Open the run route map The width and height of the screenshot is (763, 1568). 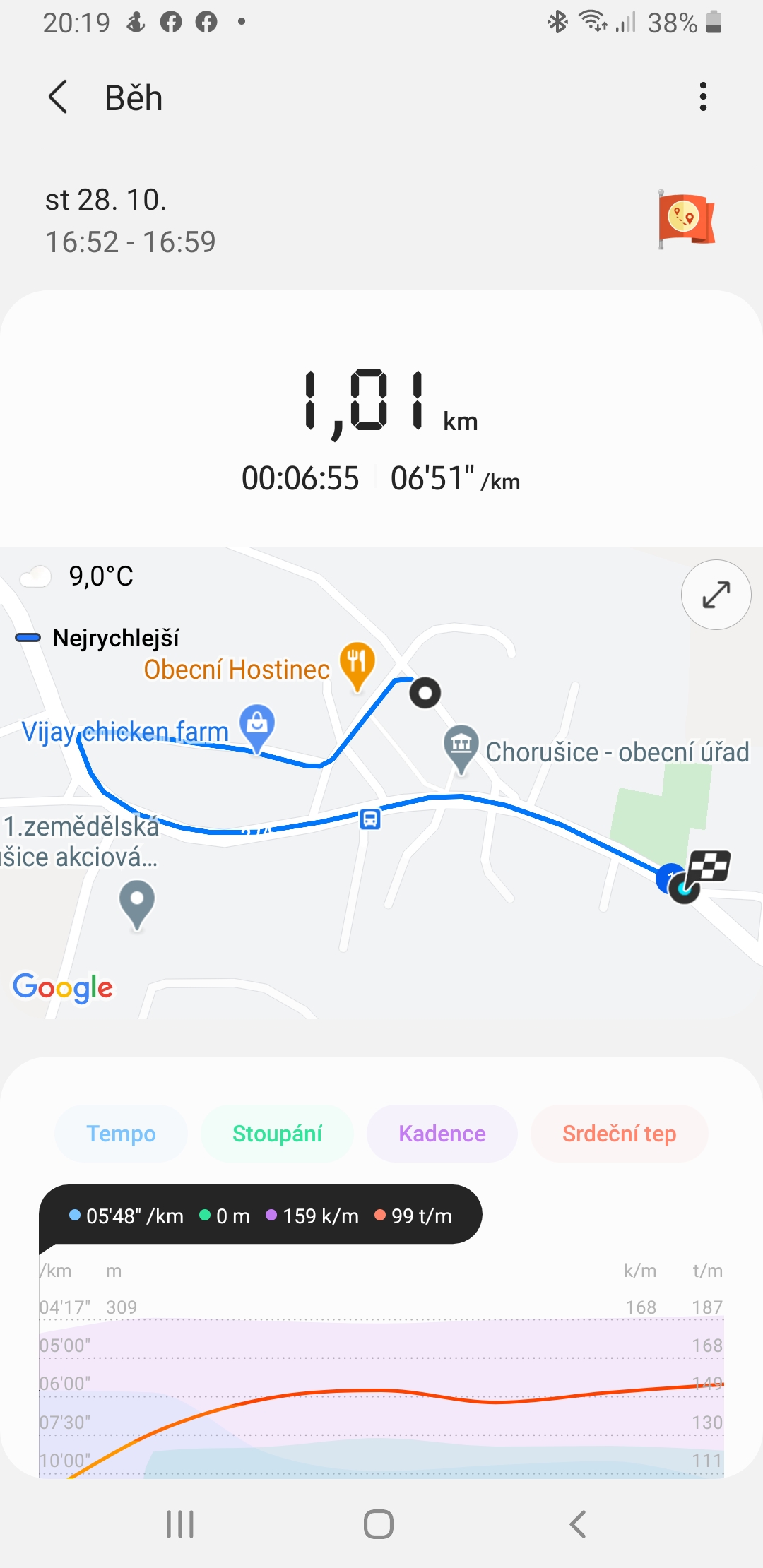tap(381, 783)
